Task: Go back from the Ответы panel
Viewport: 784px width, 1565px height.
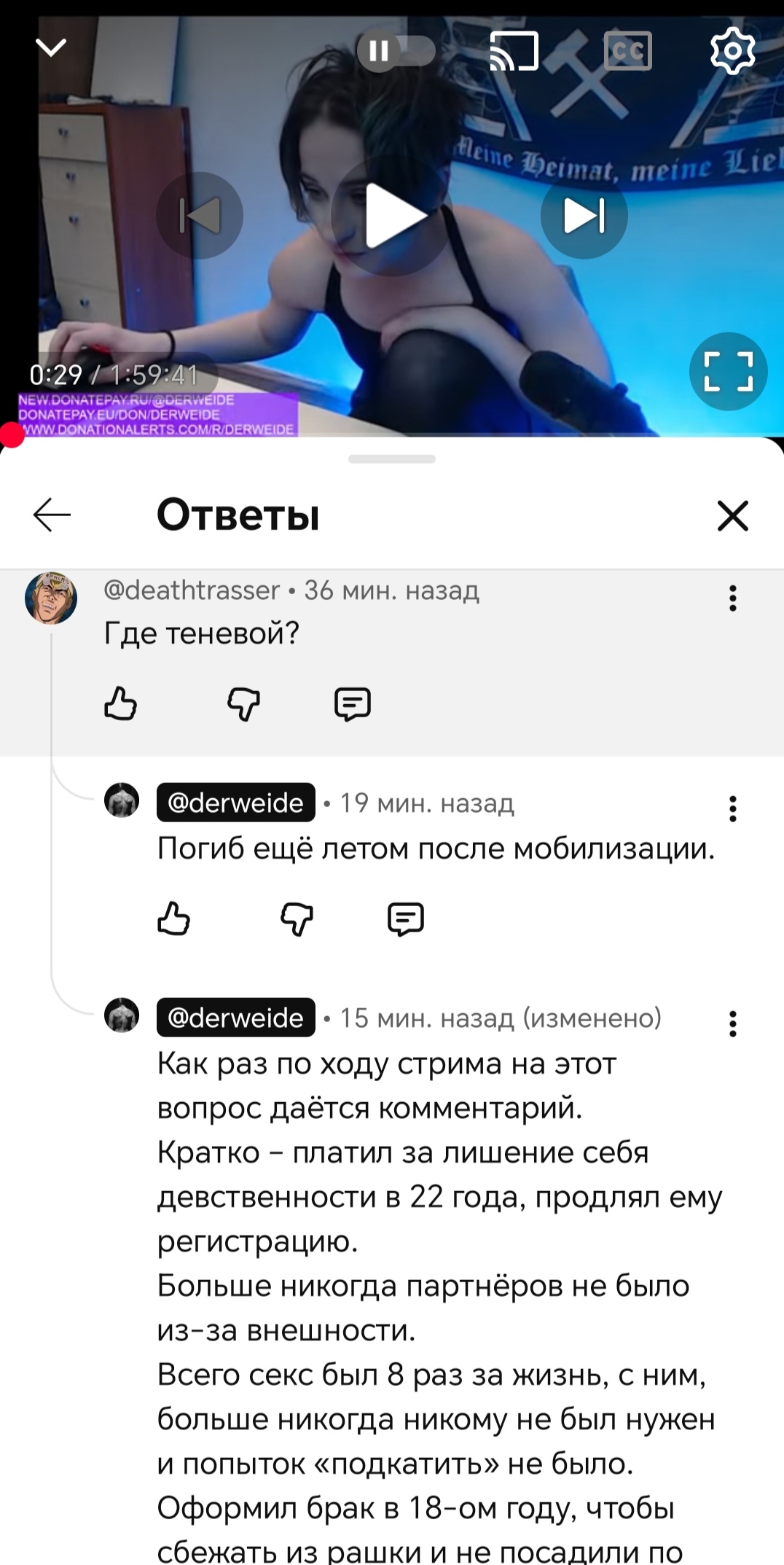Action: click(52, 515)
